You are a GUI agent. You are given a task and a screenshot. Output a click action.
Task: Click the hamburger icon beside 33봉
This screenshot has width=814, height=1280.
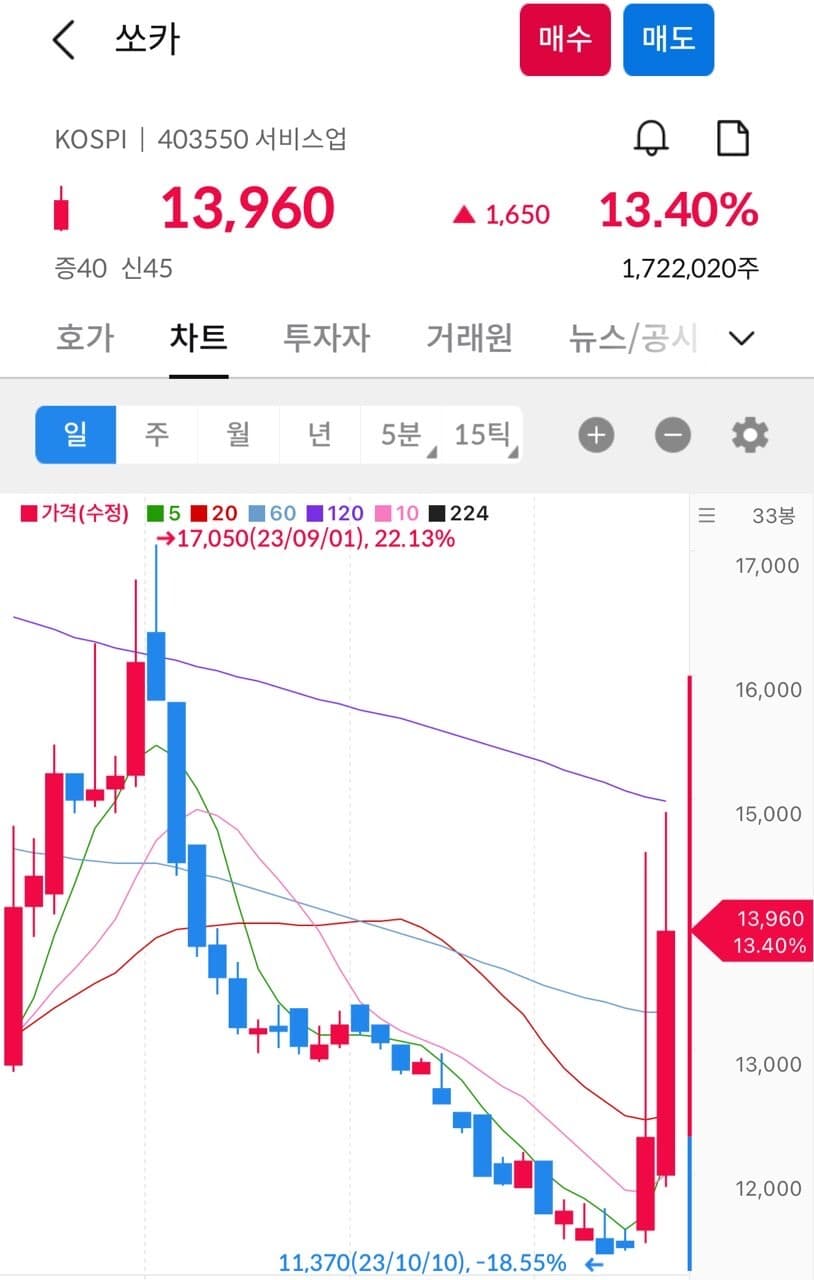click(x=707, y=515)
